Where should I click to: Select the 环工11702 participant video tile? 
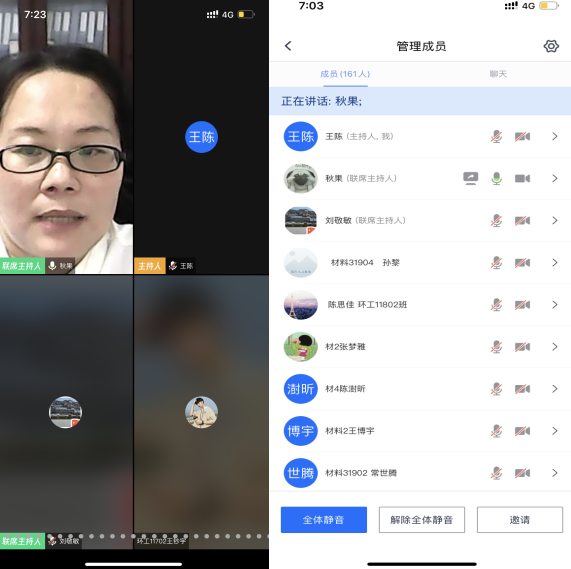201,412
